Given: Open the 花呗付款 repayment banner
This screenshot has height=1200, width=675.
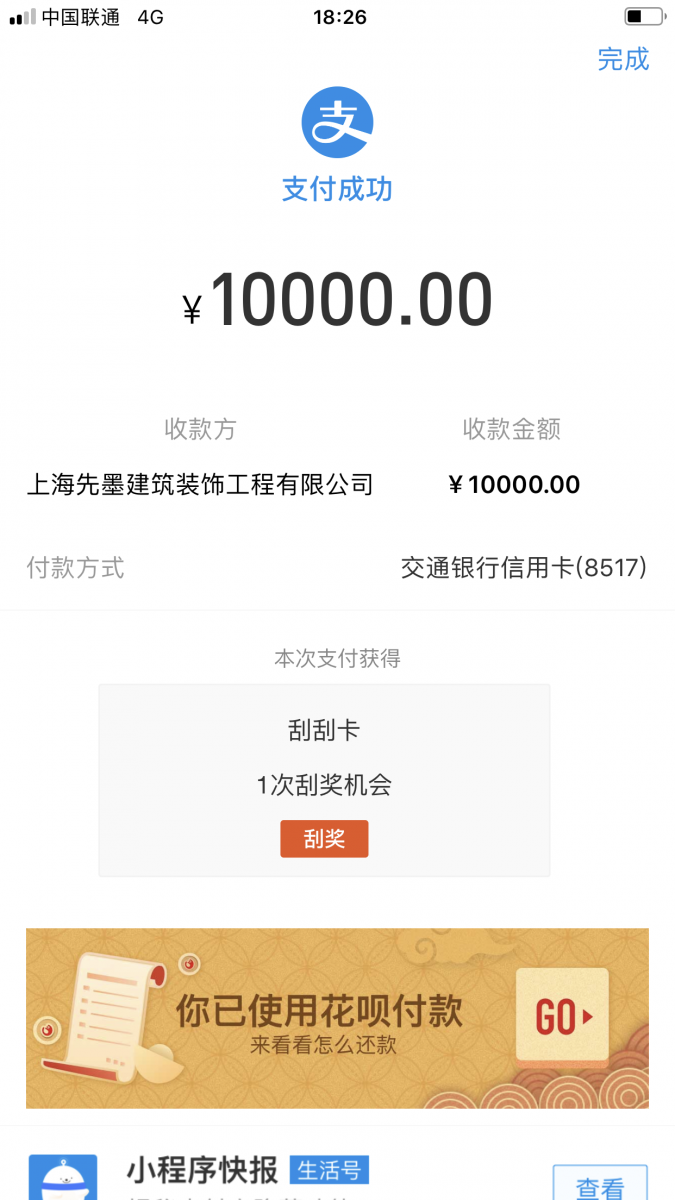Looking at the screenshot, I should click(337, 1018).
